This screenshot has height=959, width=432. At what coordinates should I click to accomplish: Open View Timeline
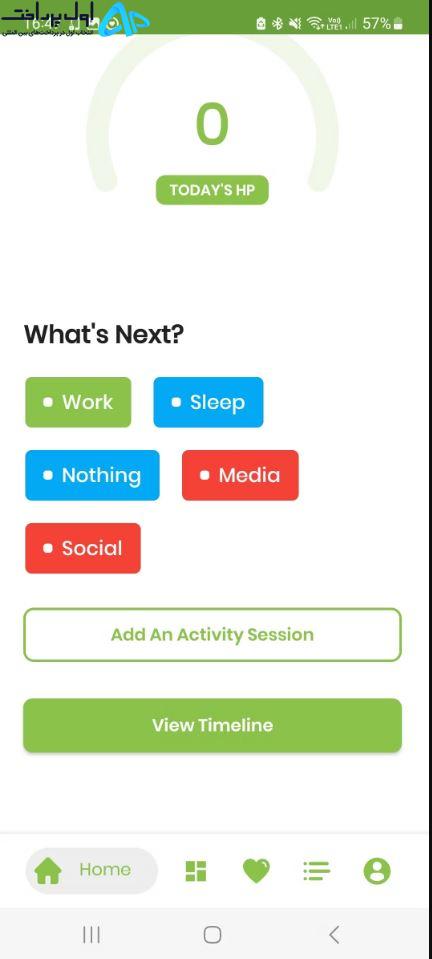coord(212,725)
